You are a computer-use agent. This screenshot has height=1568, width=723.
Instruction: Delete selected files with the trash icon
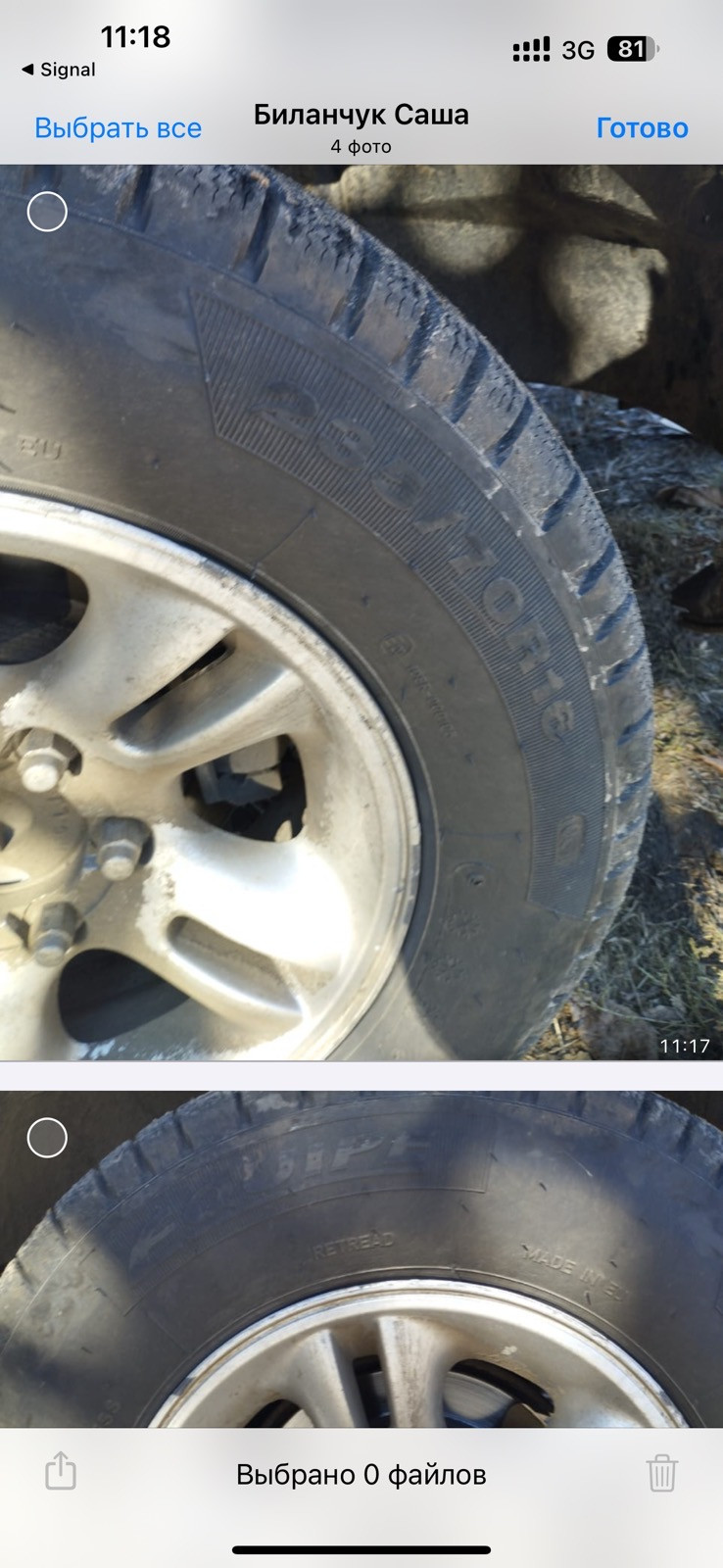pyautogui.click(x=661, y=1473)
